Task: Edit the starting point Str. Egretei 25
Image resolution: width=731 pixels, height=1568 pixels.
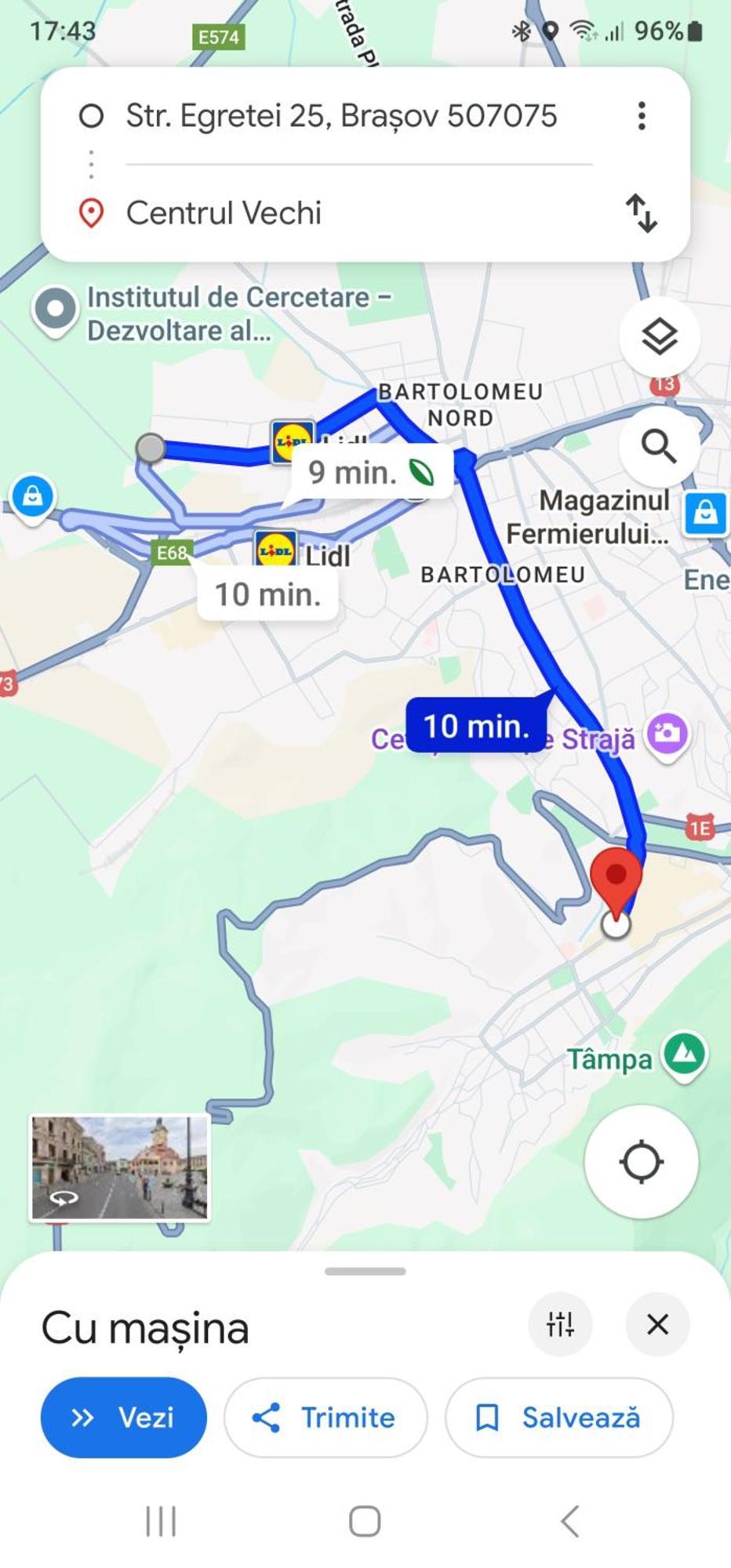Action: pyautogui.click(x=341, y=116)
